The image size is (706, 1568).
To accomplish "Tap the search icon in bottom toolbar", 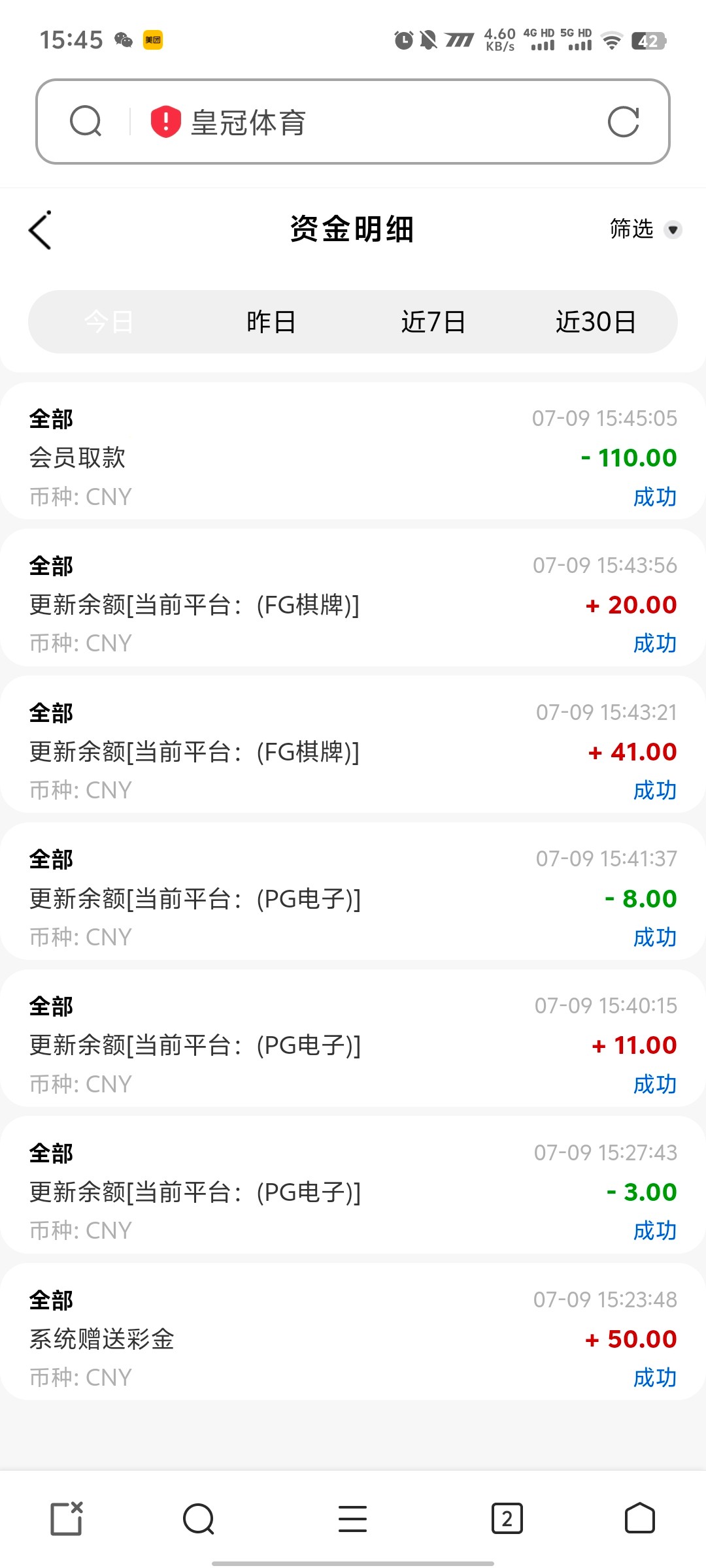I will 199,1518.
